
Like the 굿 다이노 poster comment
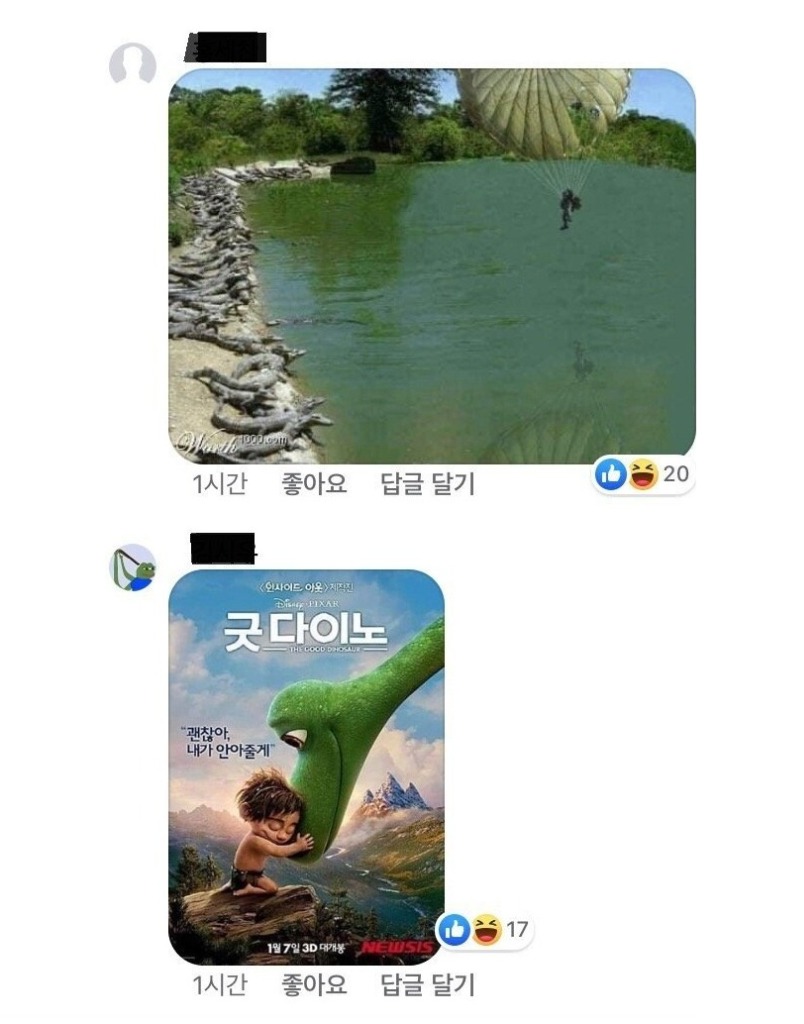314,984
